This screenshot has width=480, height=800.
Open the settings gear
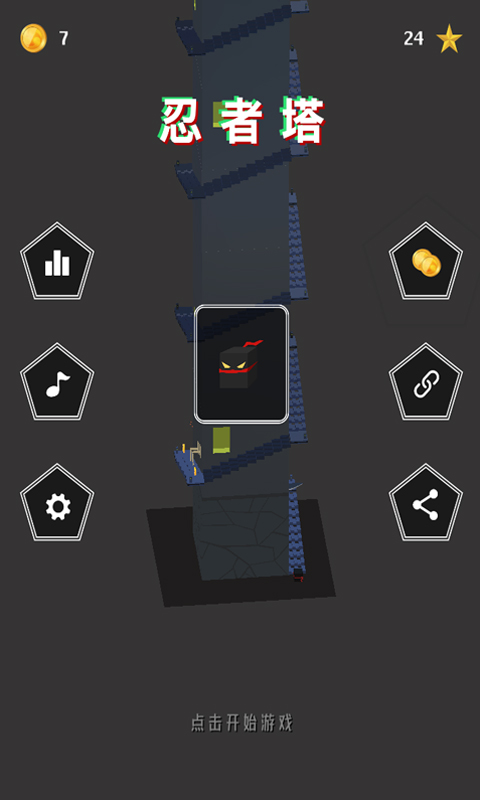pyautogui.click(x=57, y=503)
